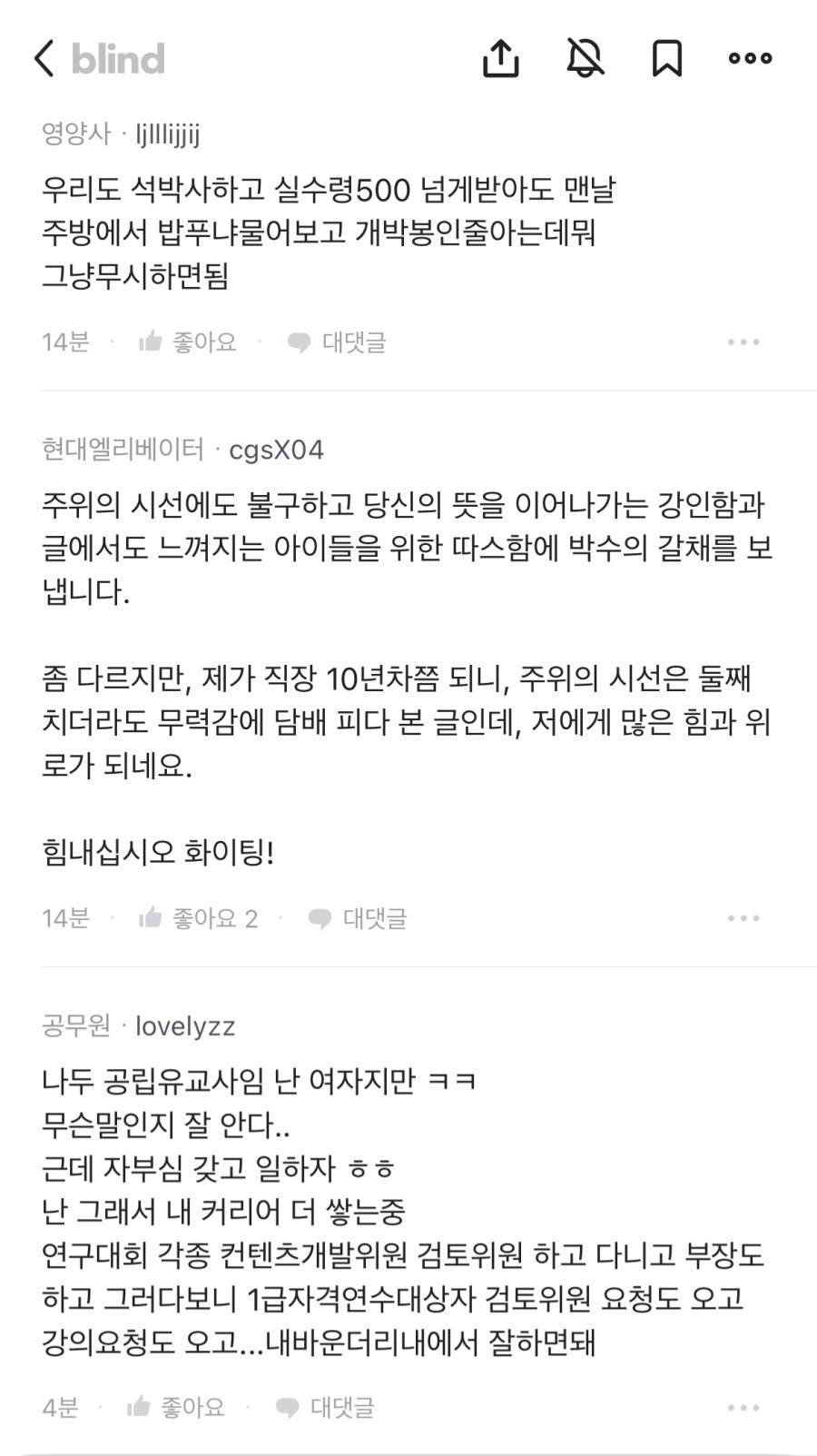
Task: Bookmark this post
Action: click(x=667, y=59)
